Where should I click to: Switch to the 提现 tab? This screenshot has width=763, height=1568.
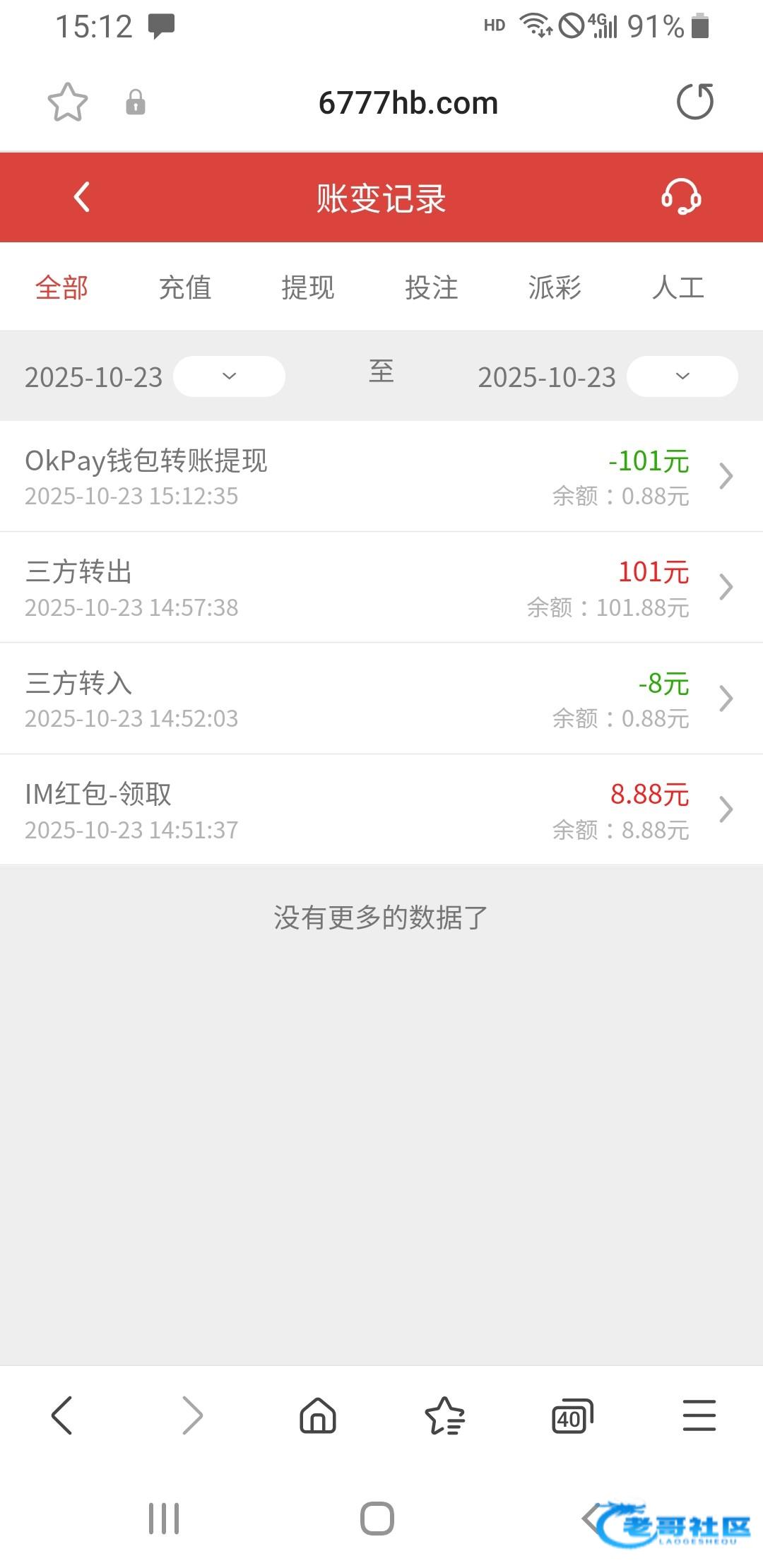[308, 287]
